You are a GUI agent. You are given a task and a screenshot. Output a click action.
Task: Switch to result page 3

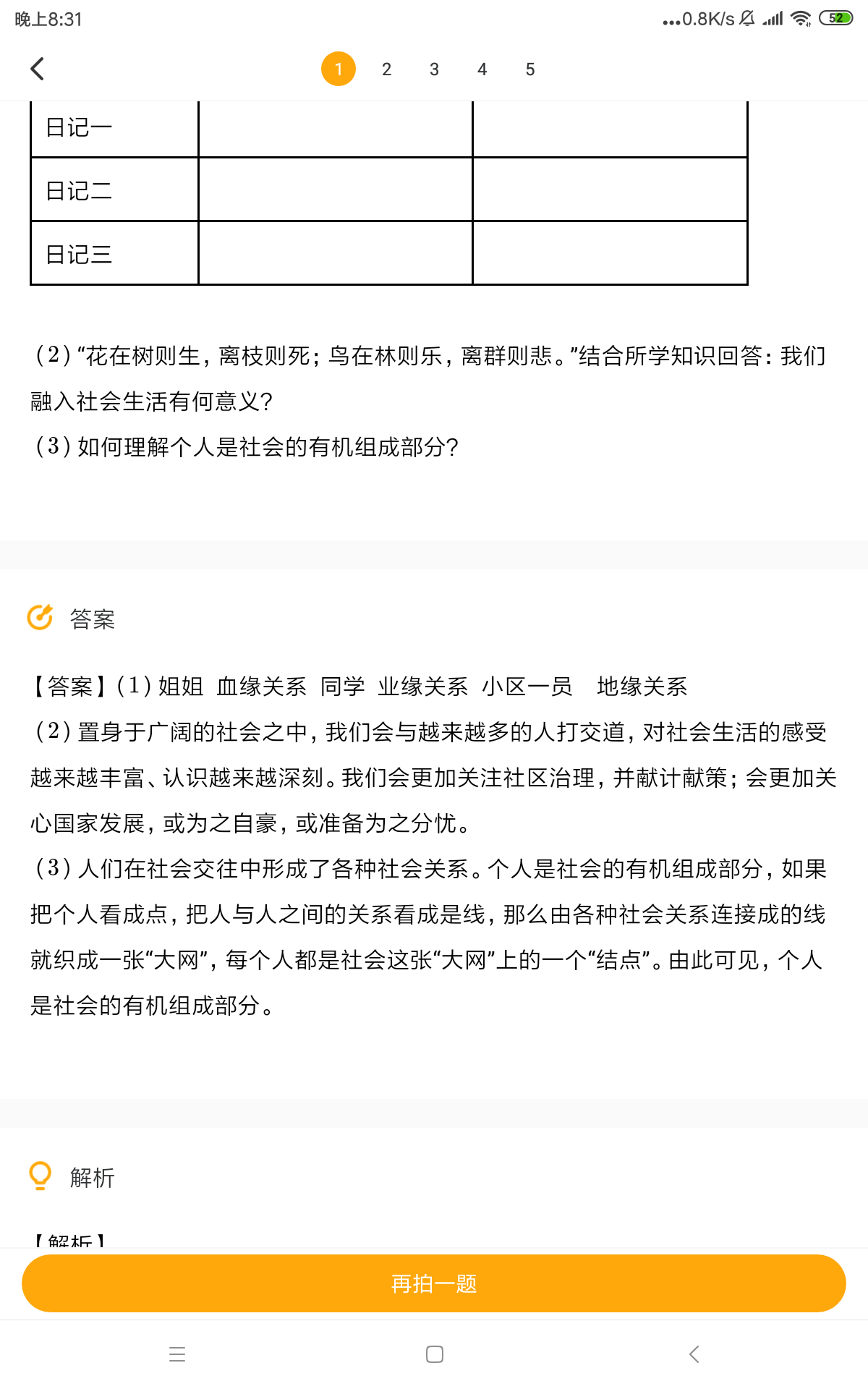click(x=434, y=69)
